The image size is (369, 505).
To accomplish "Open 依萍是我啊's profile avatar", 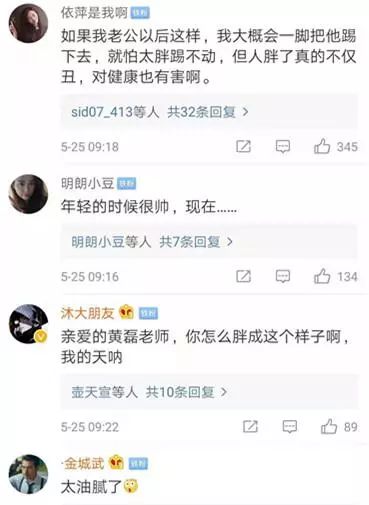I will click(x=28, y=23).
